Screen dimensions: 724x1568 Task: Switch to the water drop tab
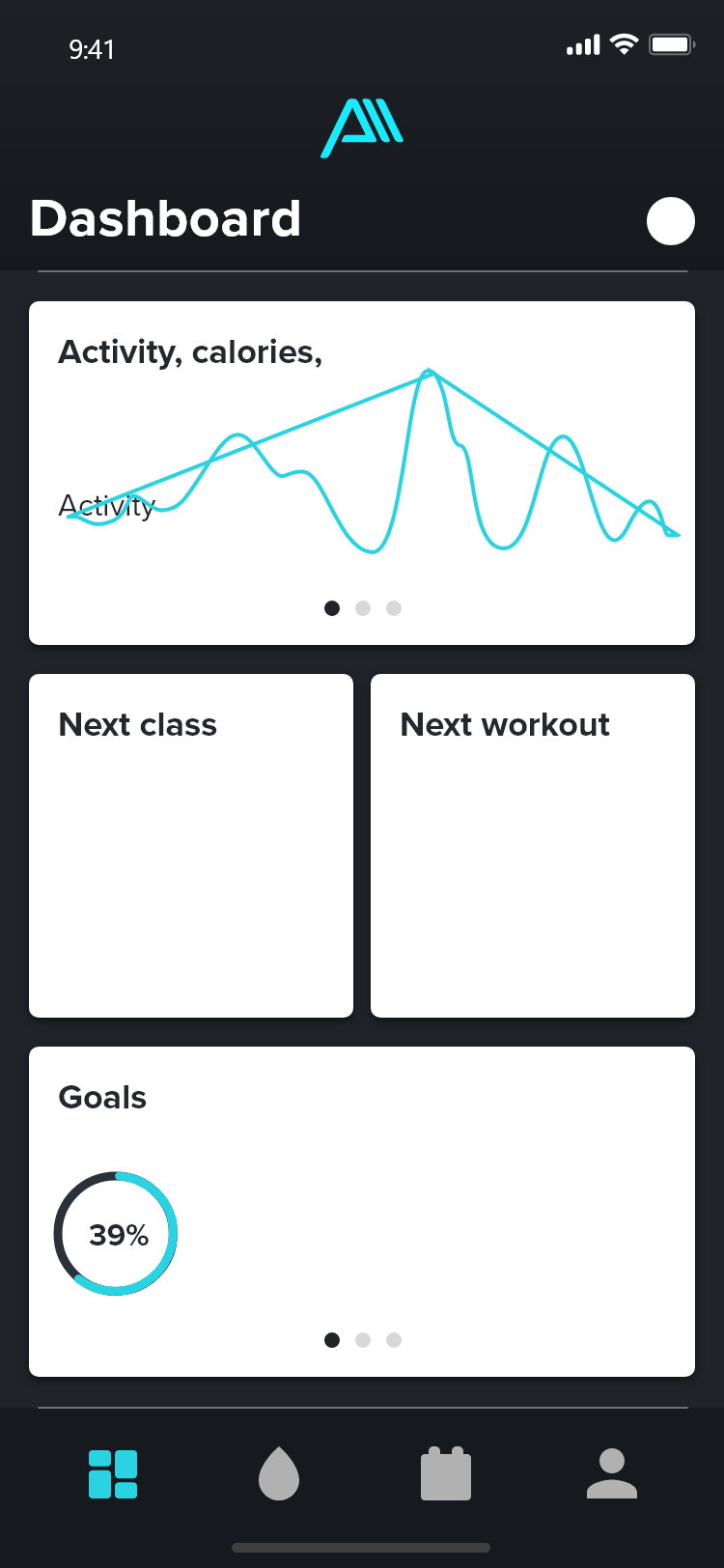pyautogui.click(x=279, y=1474)
